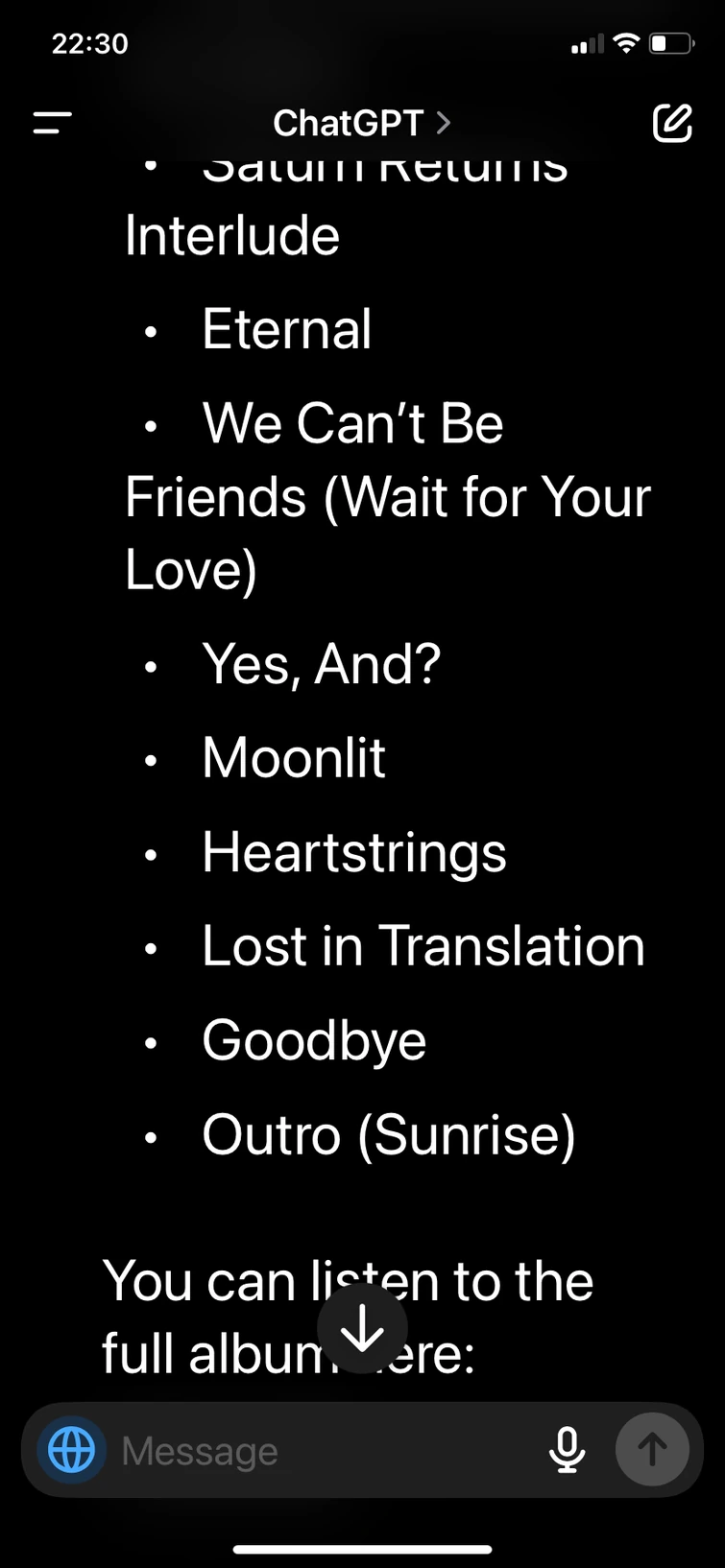Tap "Lost in Translation" track name

[423, 945]
